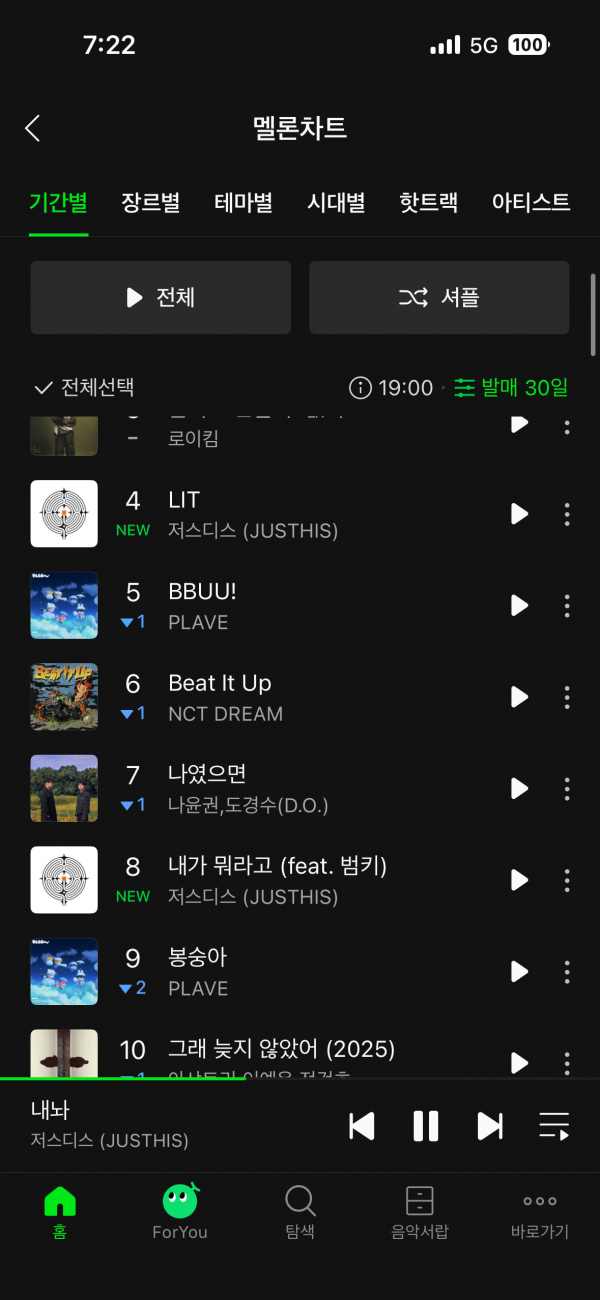
Task: Pause the currently playing track
Action: pyautogui.click(x=426, y=1126)
